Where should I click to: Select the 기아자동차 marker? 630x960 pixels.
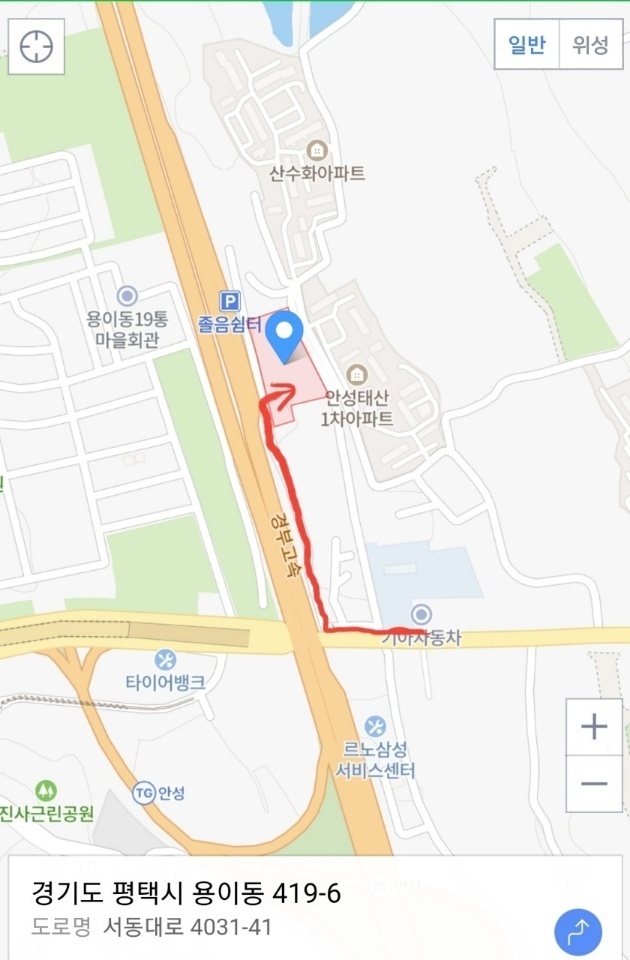pos(422,615)
